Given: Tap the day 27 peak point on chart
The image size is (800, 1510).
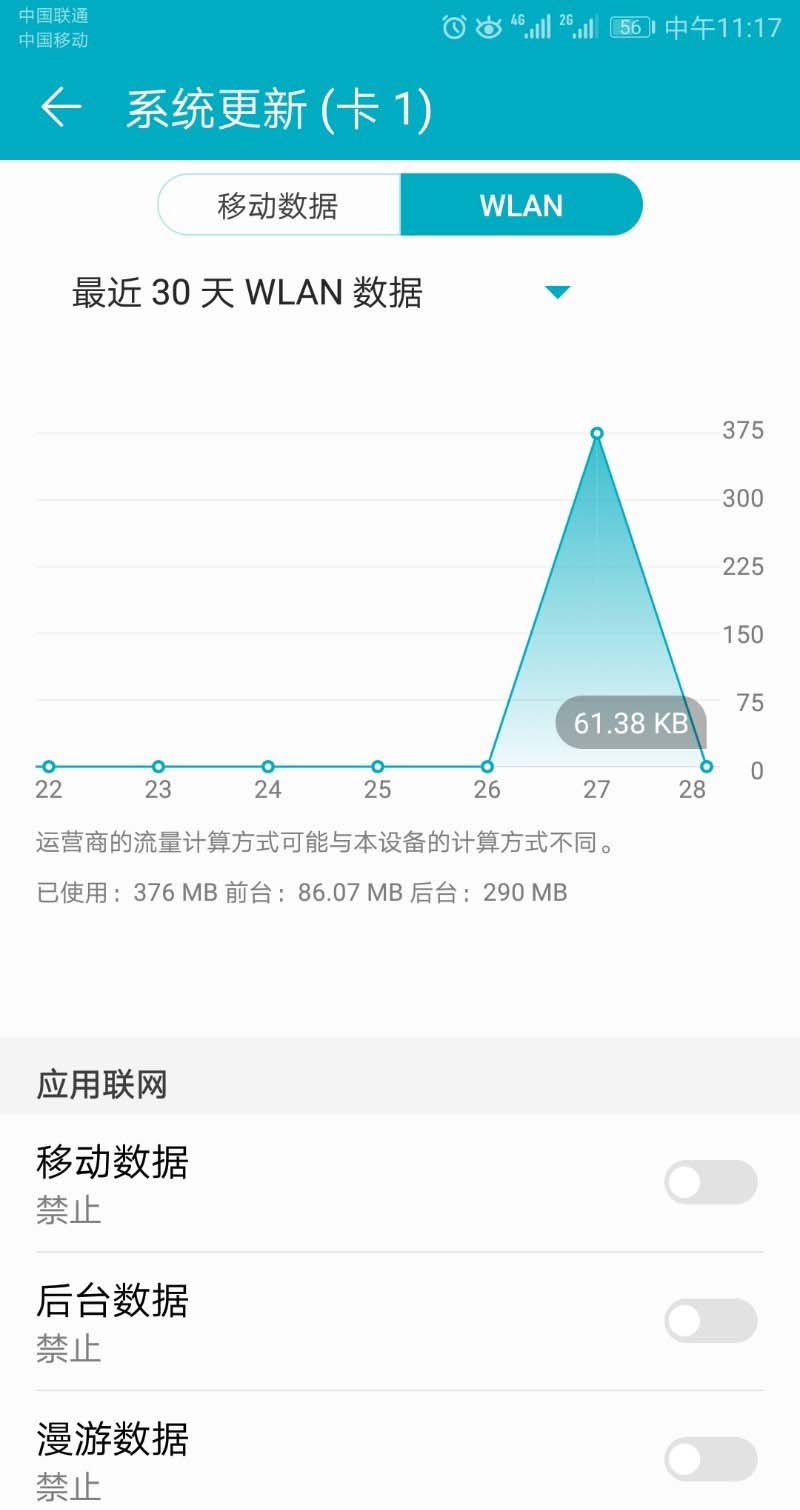Looking at the screenshot, I should pos(597,433).
